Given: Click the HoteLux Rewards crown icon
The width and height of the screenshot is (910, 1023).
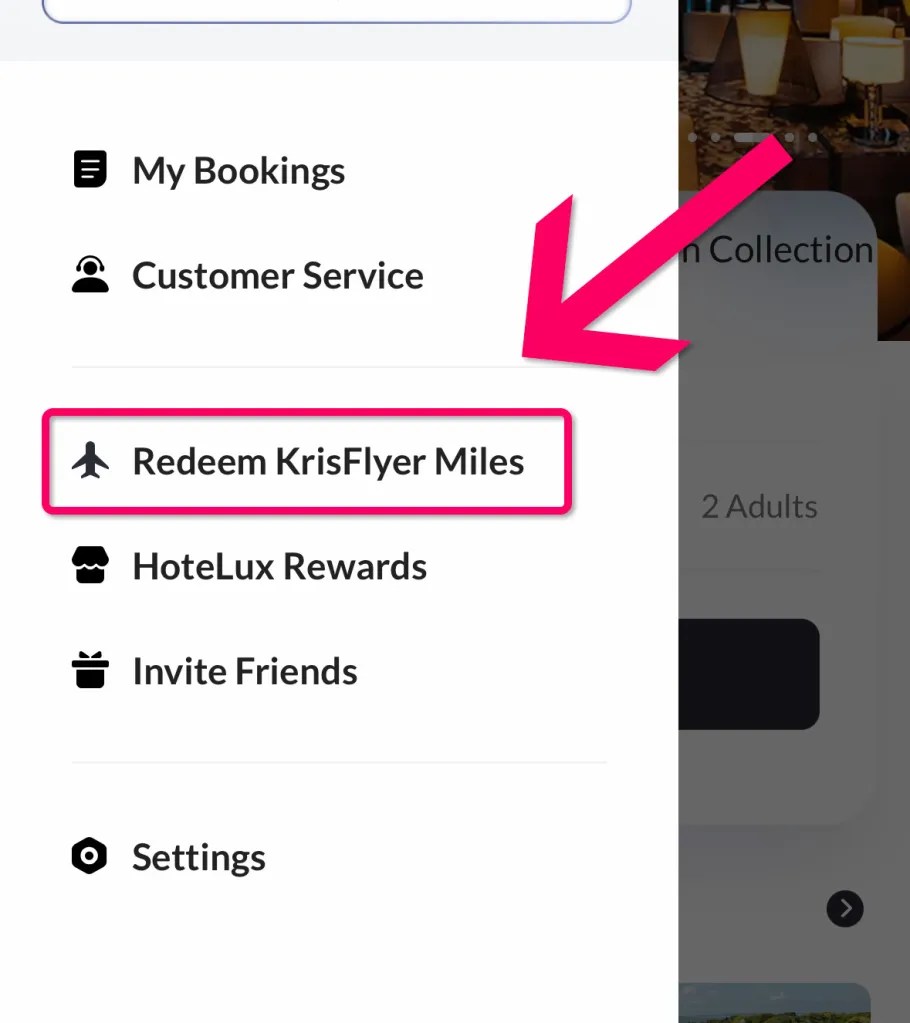Looking at the screenshot, I should [90, 565].
